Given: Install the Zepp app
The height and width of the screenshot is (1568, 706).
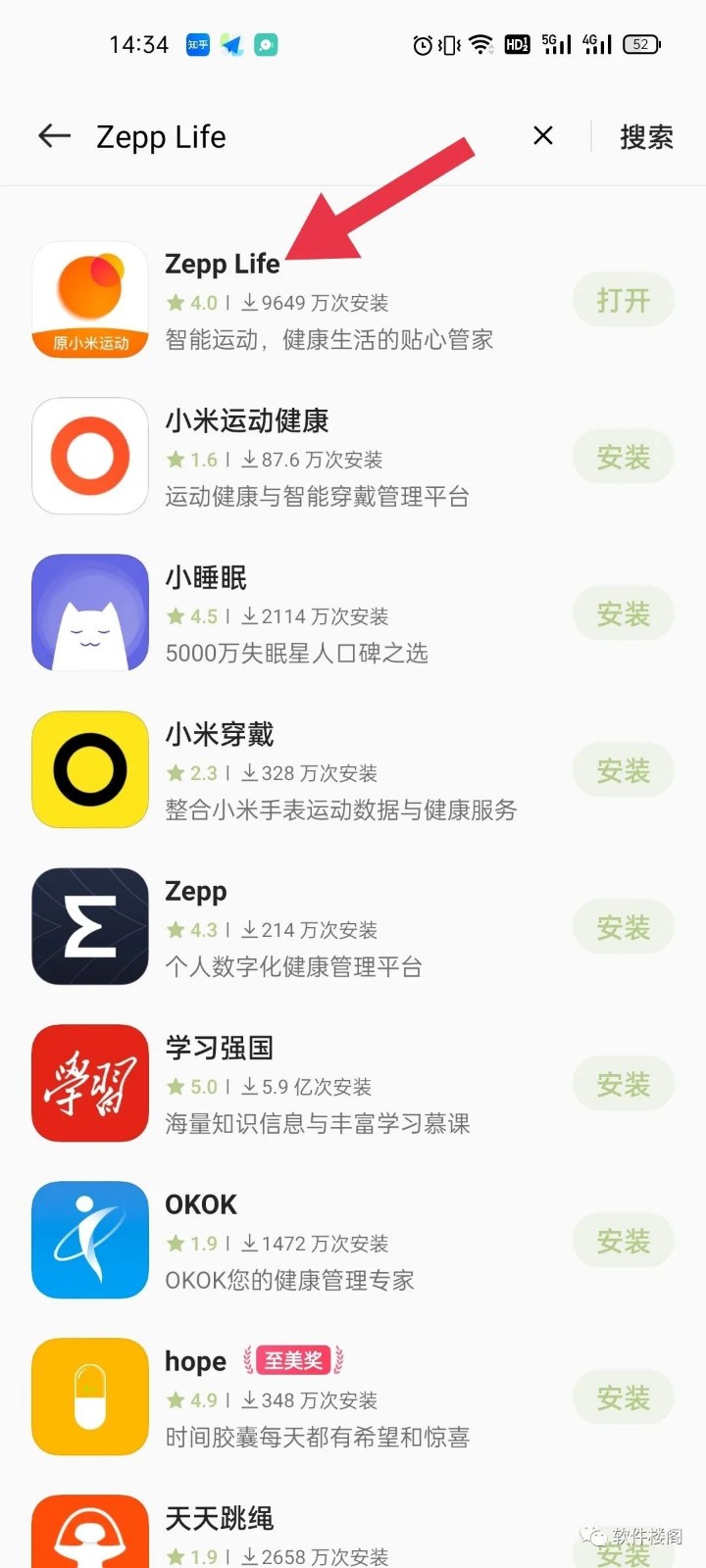Looking at the screenshot, I should tap(624, 927).
